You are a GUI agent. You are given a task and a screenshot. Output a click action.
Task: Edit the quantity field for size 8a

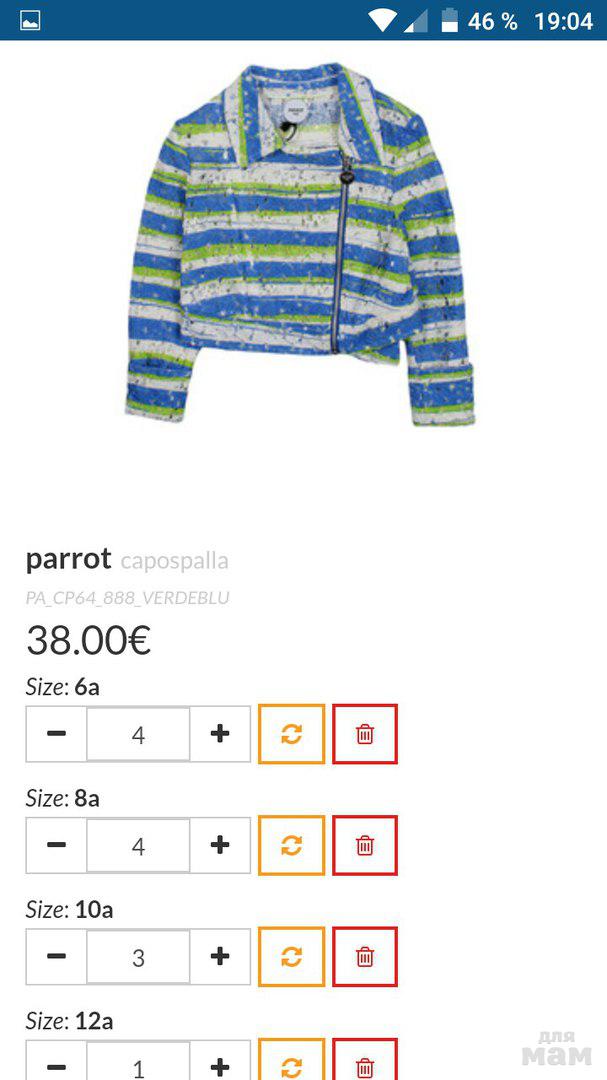pyautogui.click(x=138, y=845)
